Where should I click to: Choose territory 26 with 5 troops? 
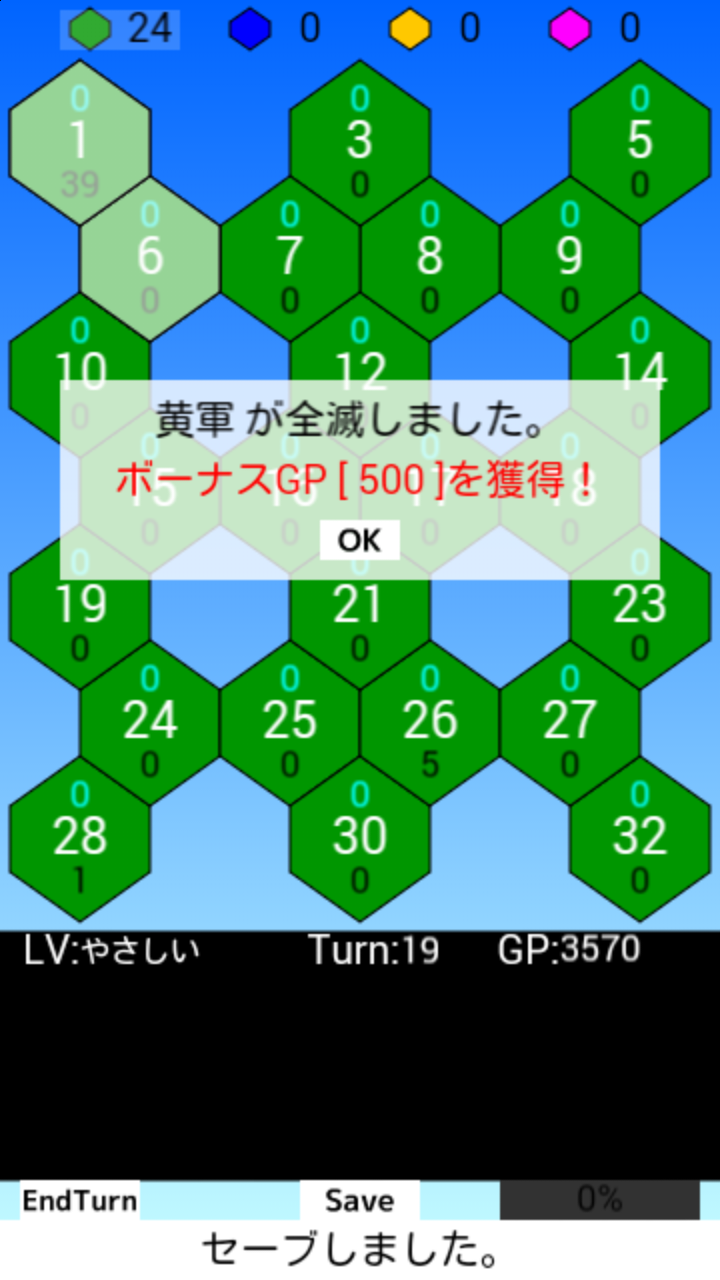[x=430, y=722]
